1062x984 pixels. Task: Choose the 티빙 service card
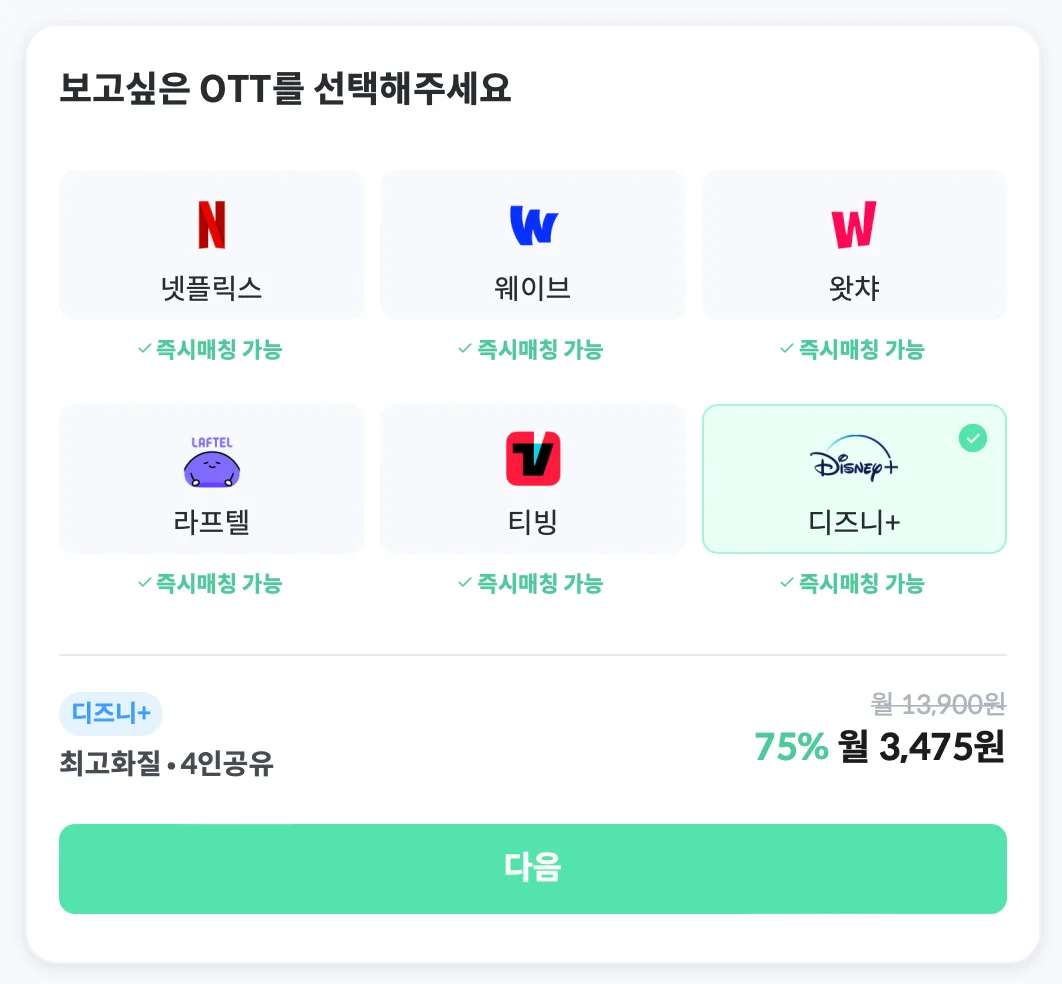[x=533, y=479]
